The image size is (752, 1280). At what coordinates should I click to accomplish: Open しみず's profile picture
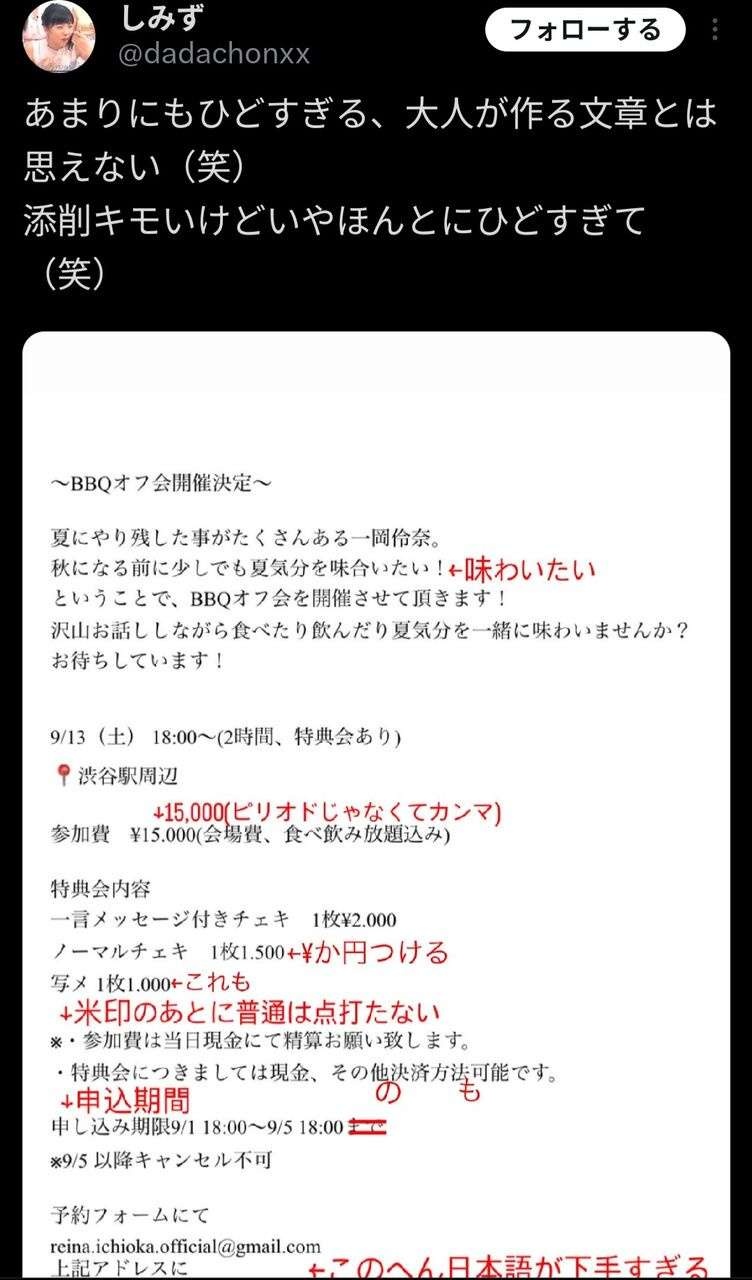tap(59, 37)
